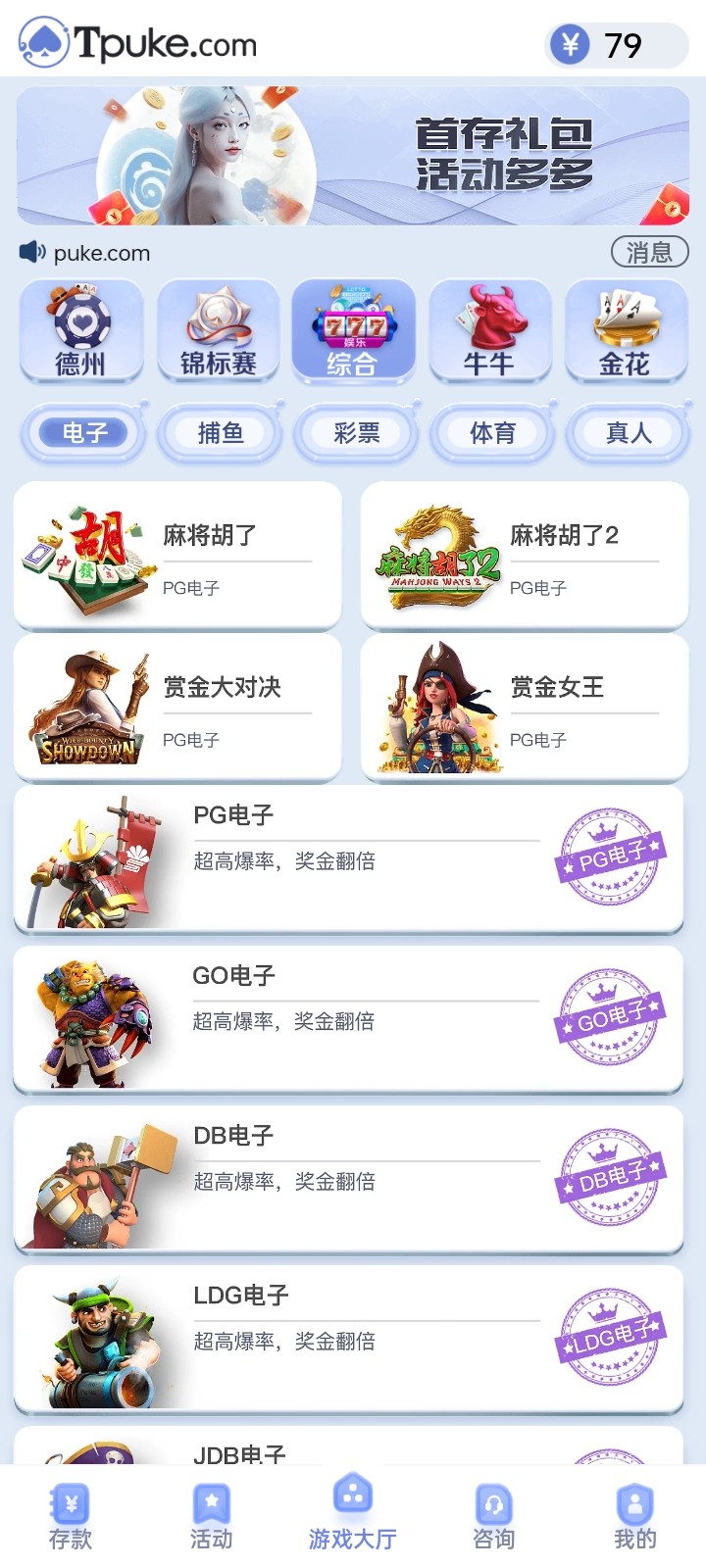Open the 麻将胡了2 game card
The width and height of the screenshot is (706, 1568).
(x=525, y=557)
